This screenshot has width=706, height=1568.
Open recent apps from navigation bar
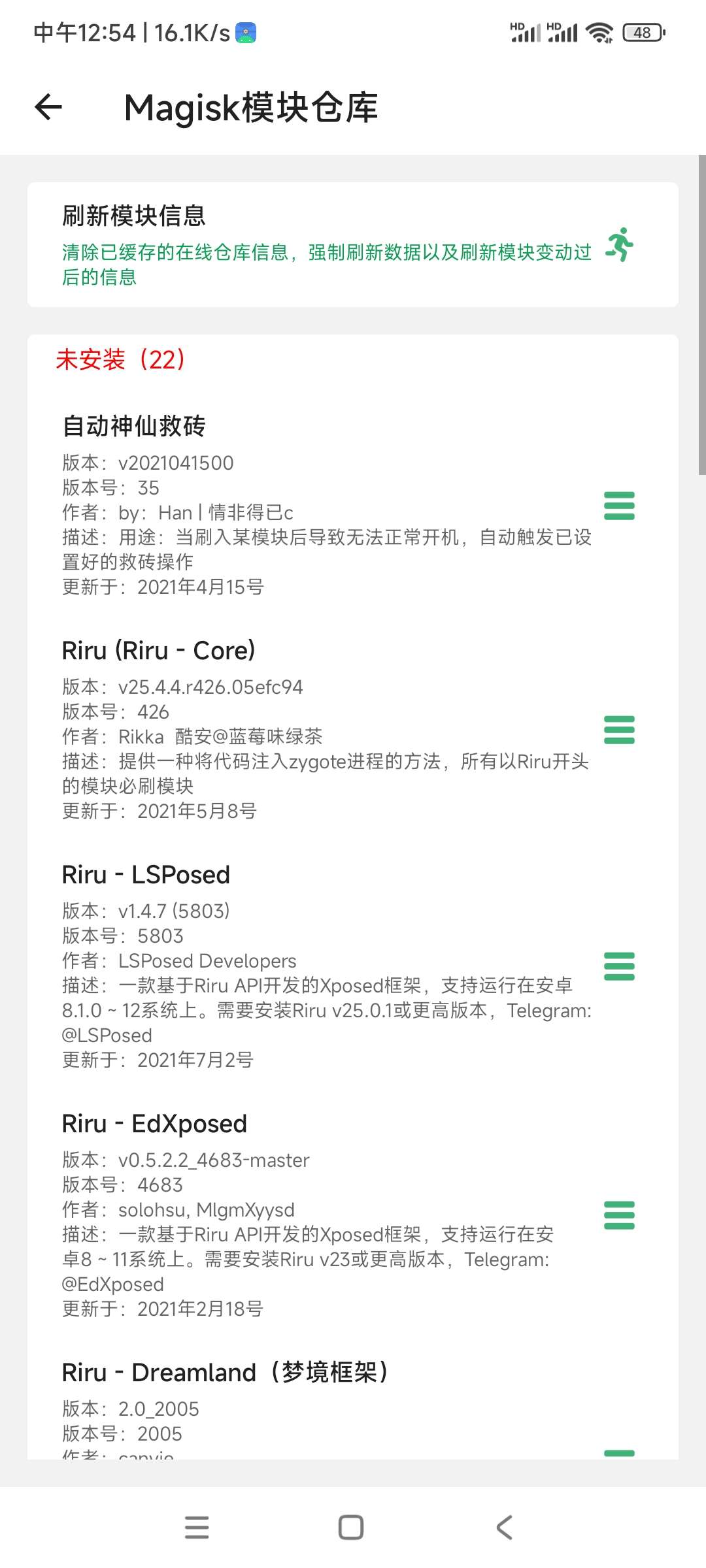(x=197, y=1527)
